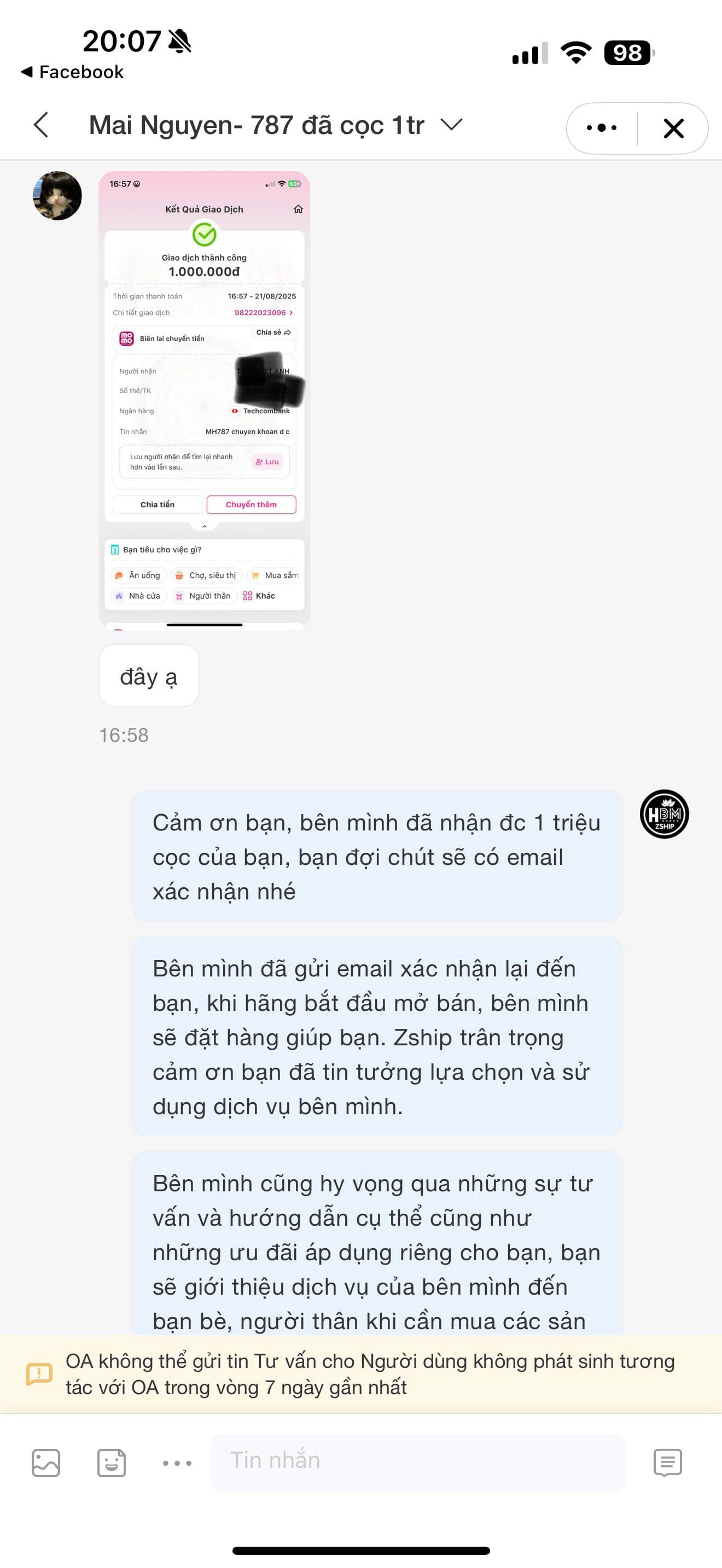Image resolution: width=722 pixels, height=1568 pixels.
Task: Close the mini app with the X
Action: pos(673,128)
